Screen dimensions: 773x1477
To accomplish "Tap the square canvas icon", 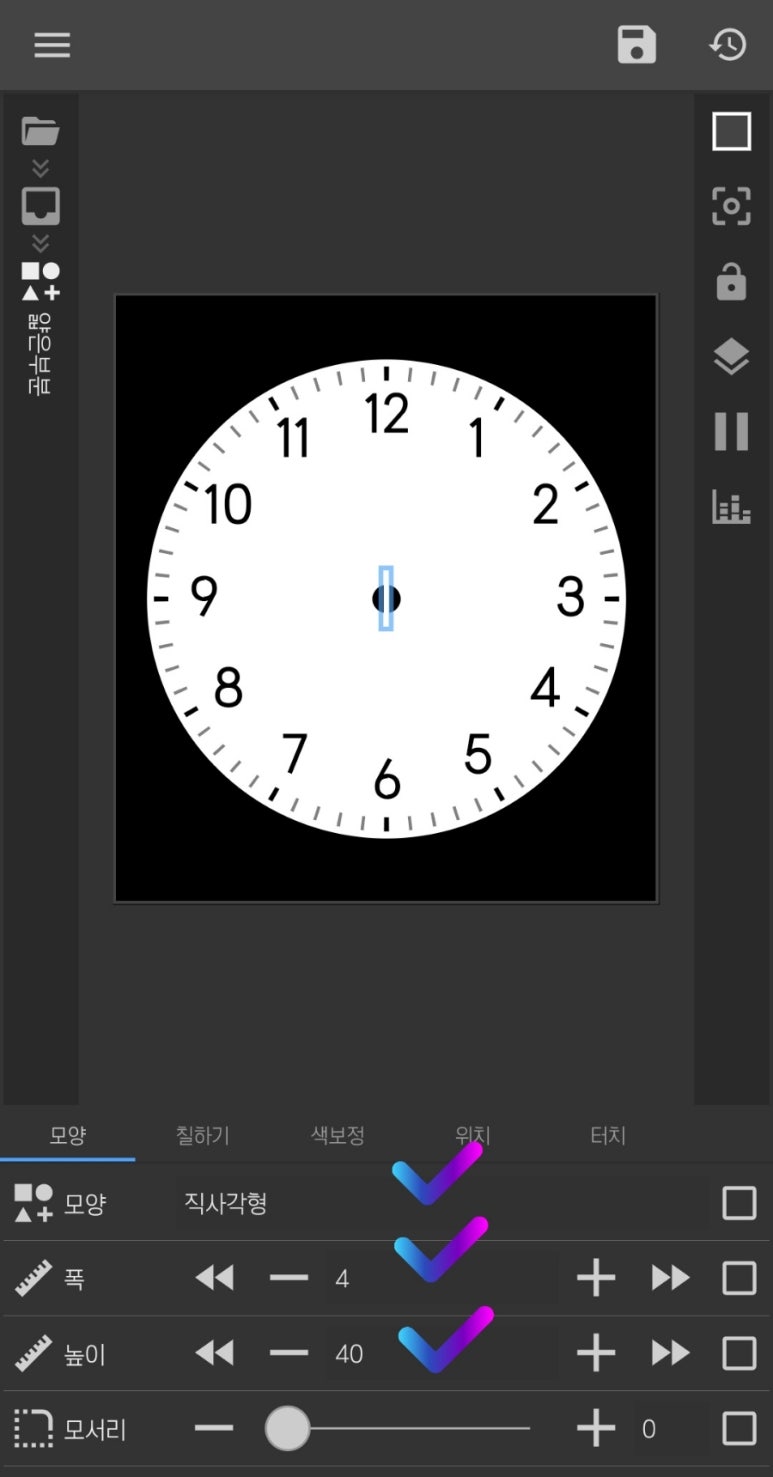I will (x=731, y=131).
